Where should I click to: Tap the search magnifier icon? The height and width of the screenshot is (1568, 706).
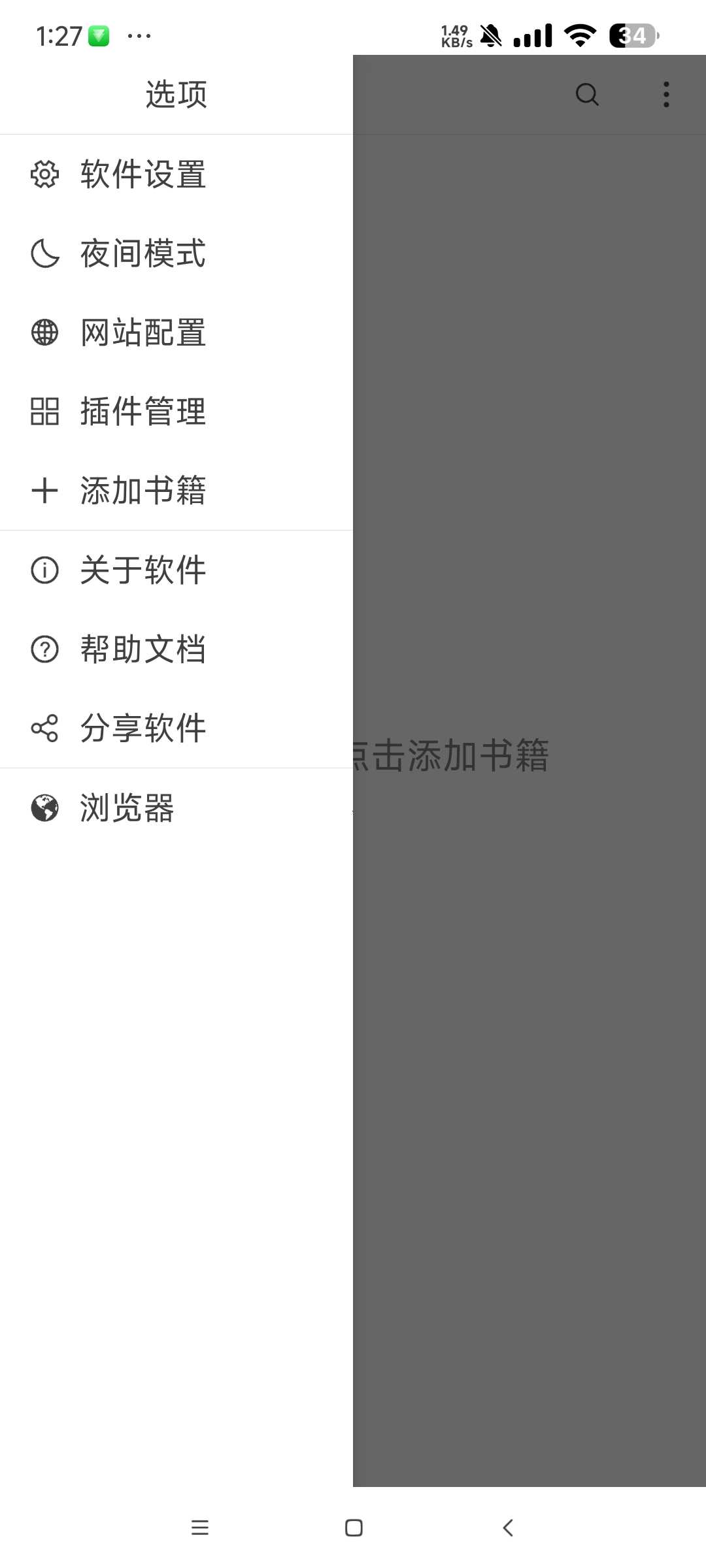(587, 95)
